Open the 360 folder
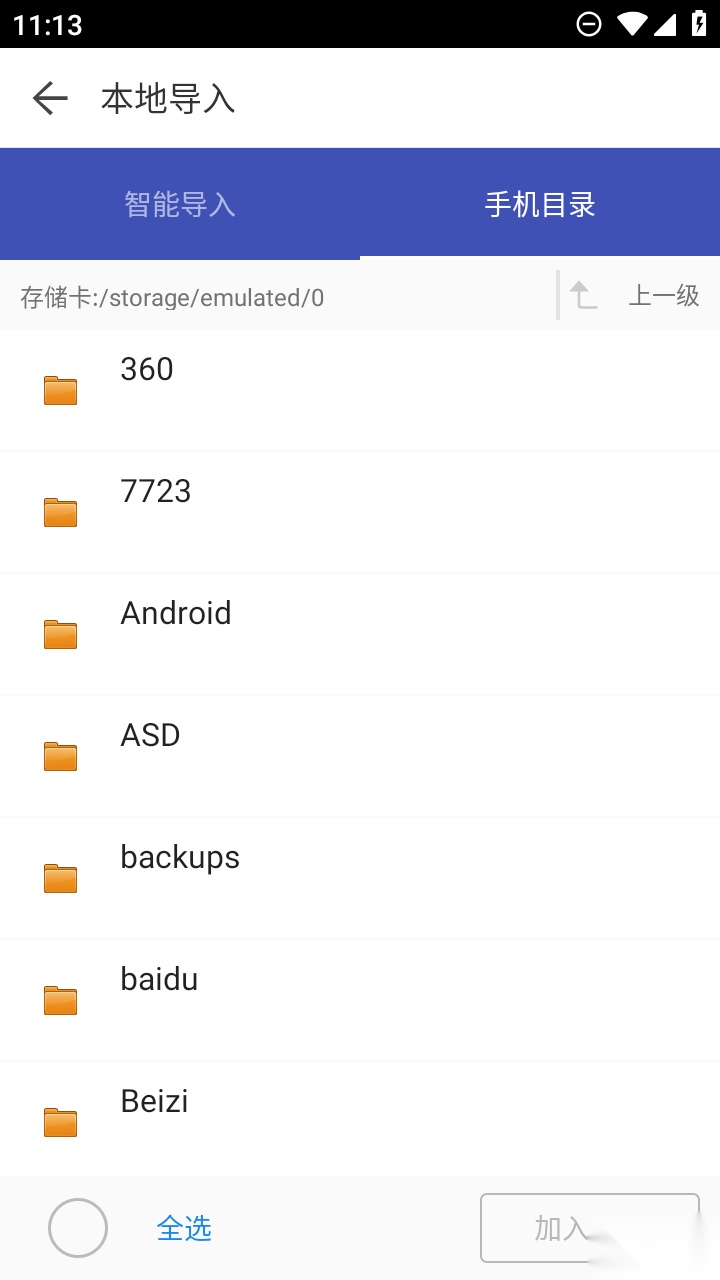 pyautogui.click(x=360, y=390)
